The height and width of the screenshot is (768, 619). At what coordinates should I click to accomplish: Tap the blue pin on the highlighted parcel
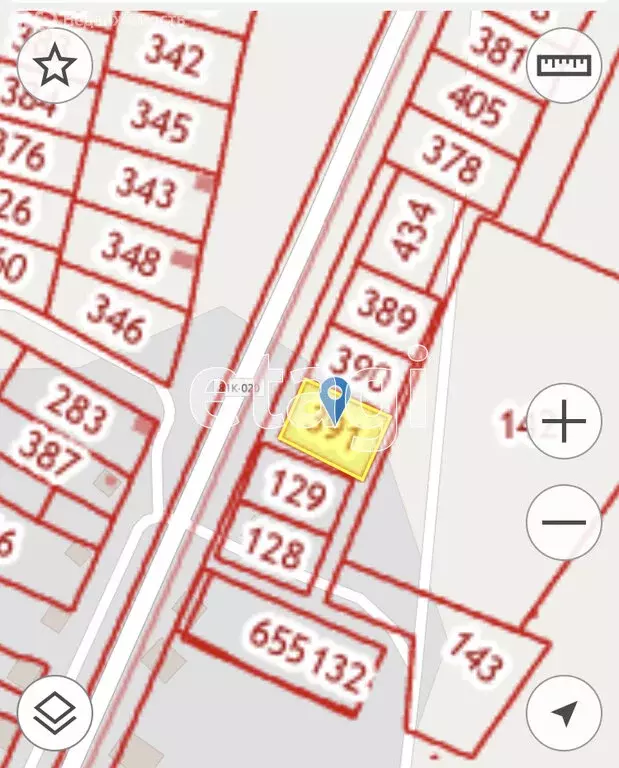335,399
